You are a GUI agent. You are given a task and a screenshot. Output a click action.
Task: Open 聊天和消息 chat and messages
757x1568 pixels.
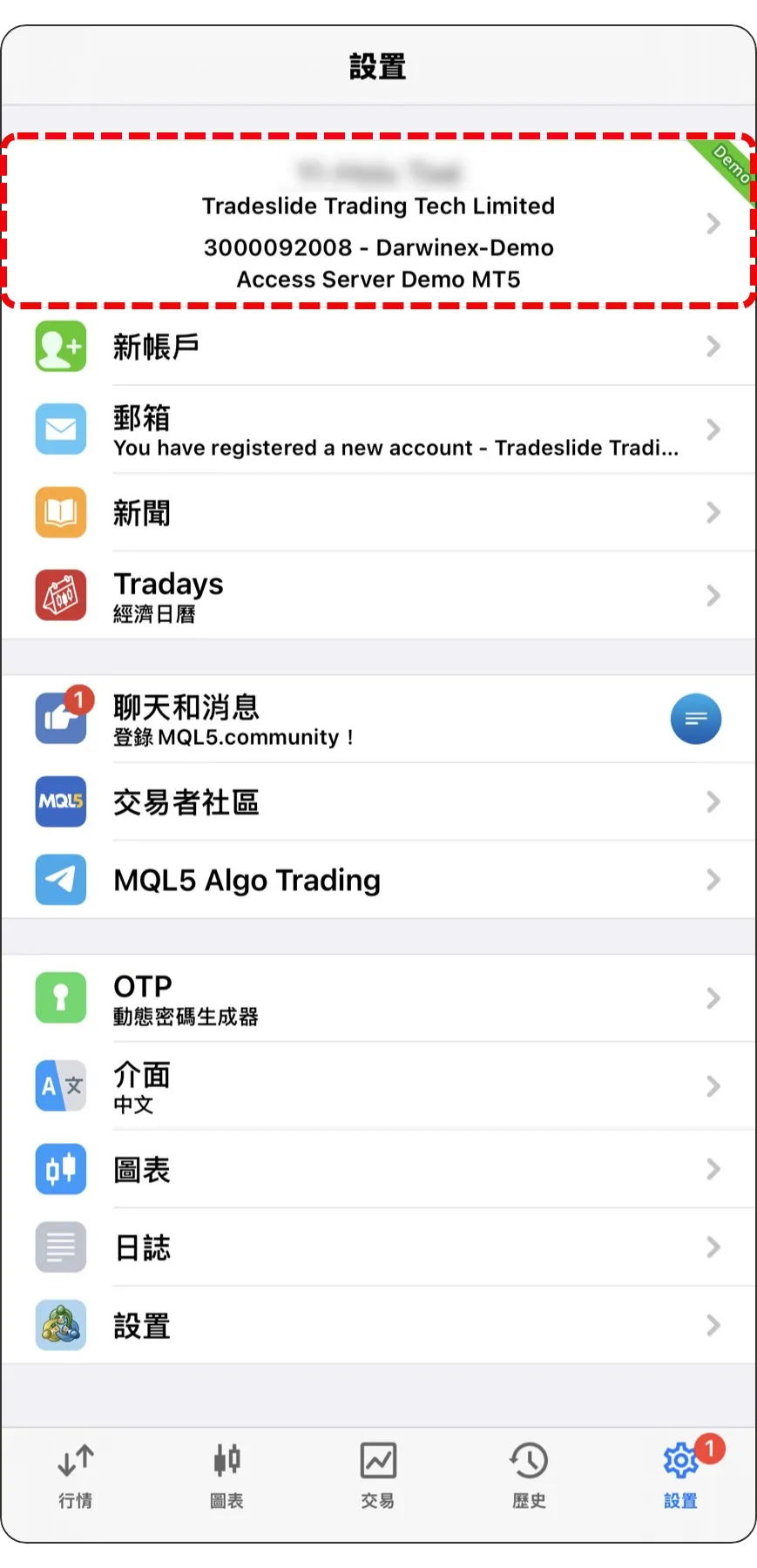pyautogui.click(x=348, y=720)
